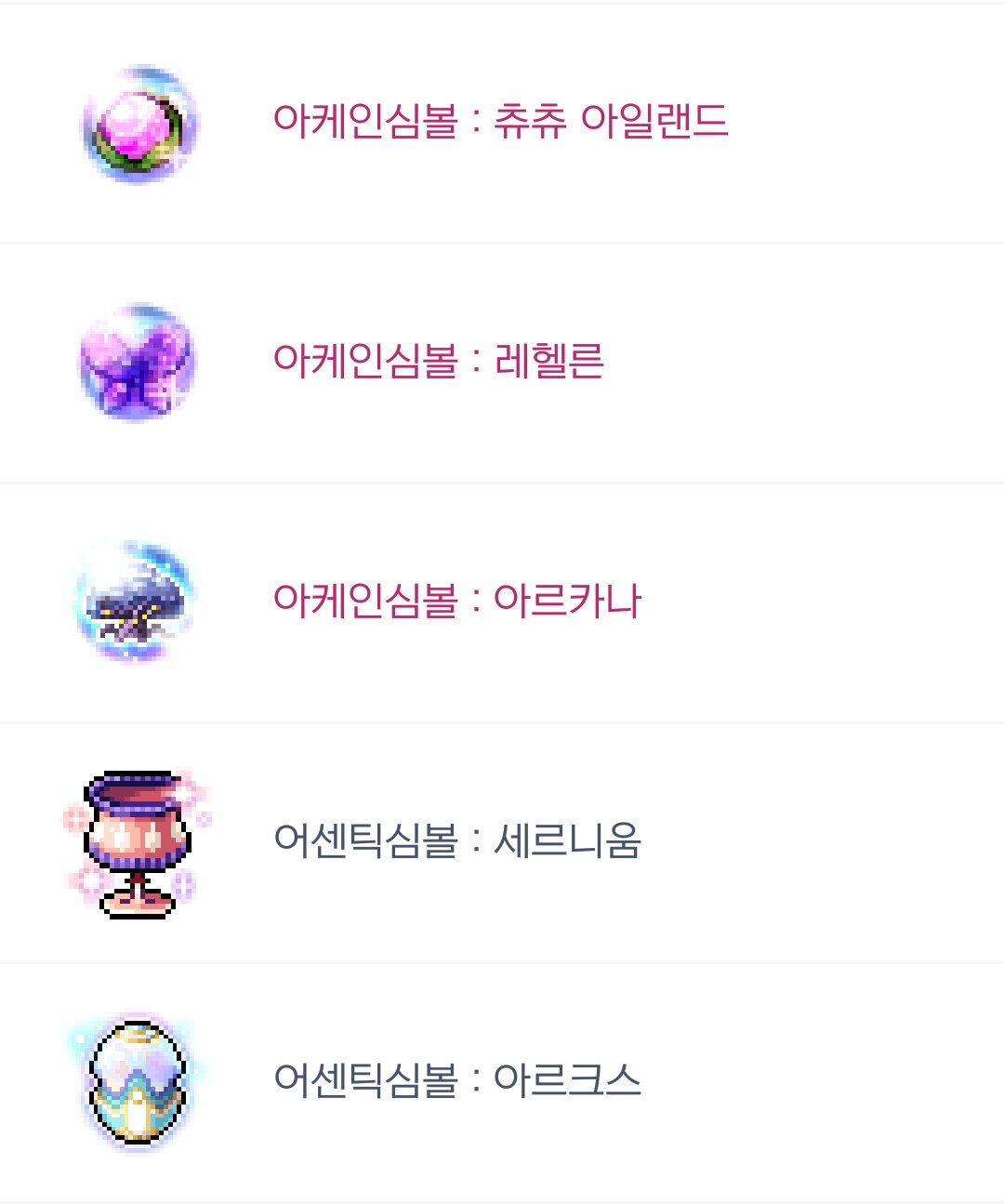The image size is (1004, 1204).
Task: Open the 아케인심볼 : 츄츄 아일랜드 link
Action: (x=502, y=118)
